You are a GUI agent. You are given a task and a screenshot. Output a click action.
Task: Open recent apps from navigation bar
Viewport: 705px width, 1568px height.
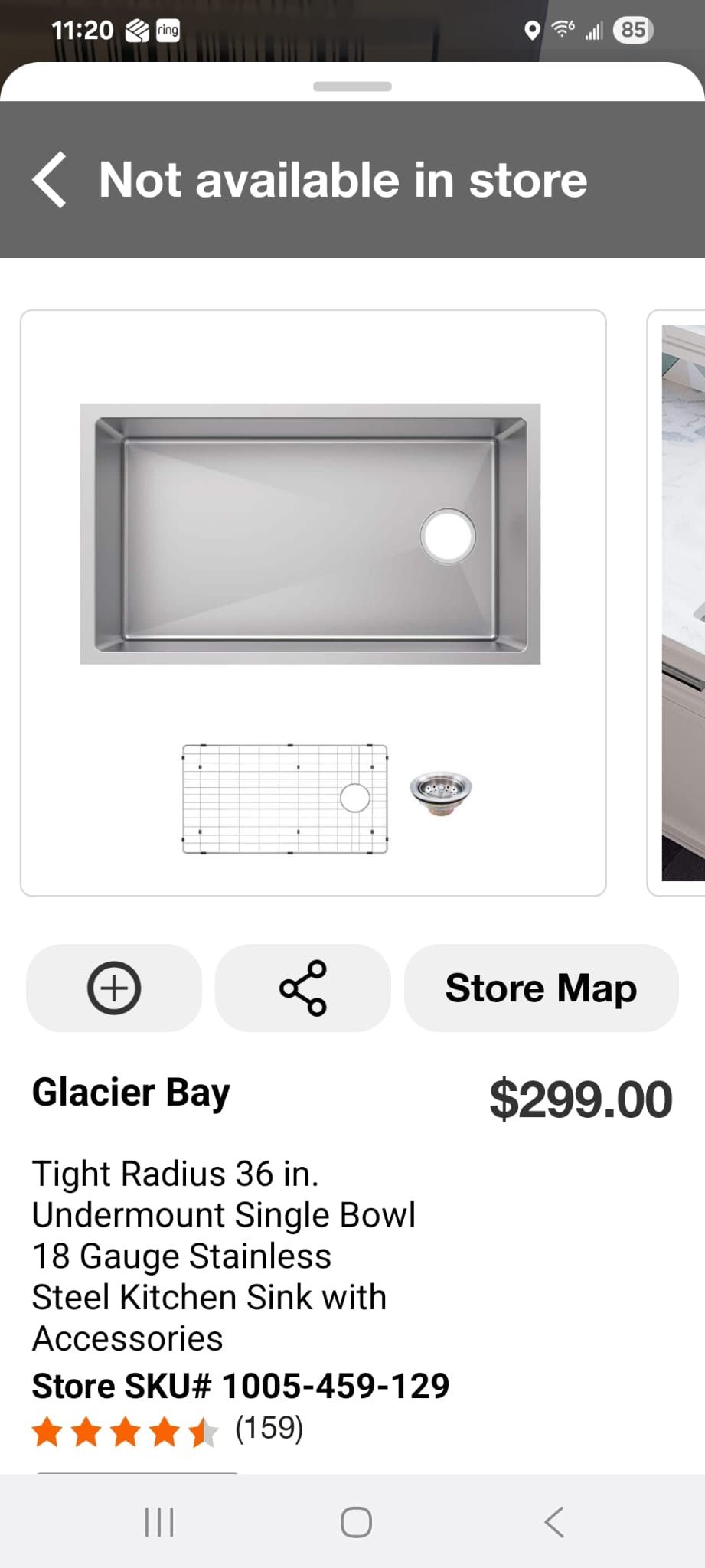[x=159, y=1522]
